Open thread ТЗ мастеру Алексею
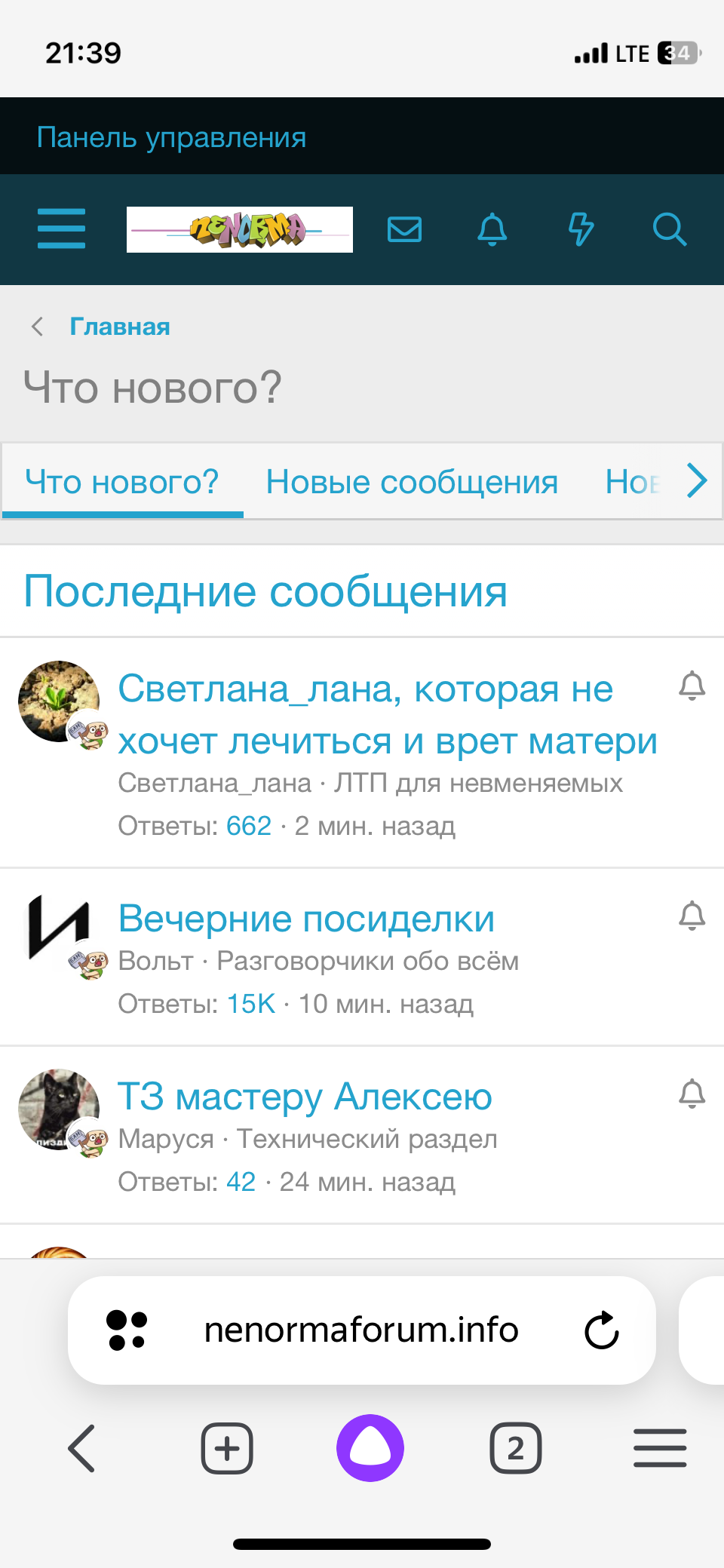 coord(305,1097)
